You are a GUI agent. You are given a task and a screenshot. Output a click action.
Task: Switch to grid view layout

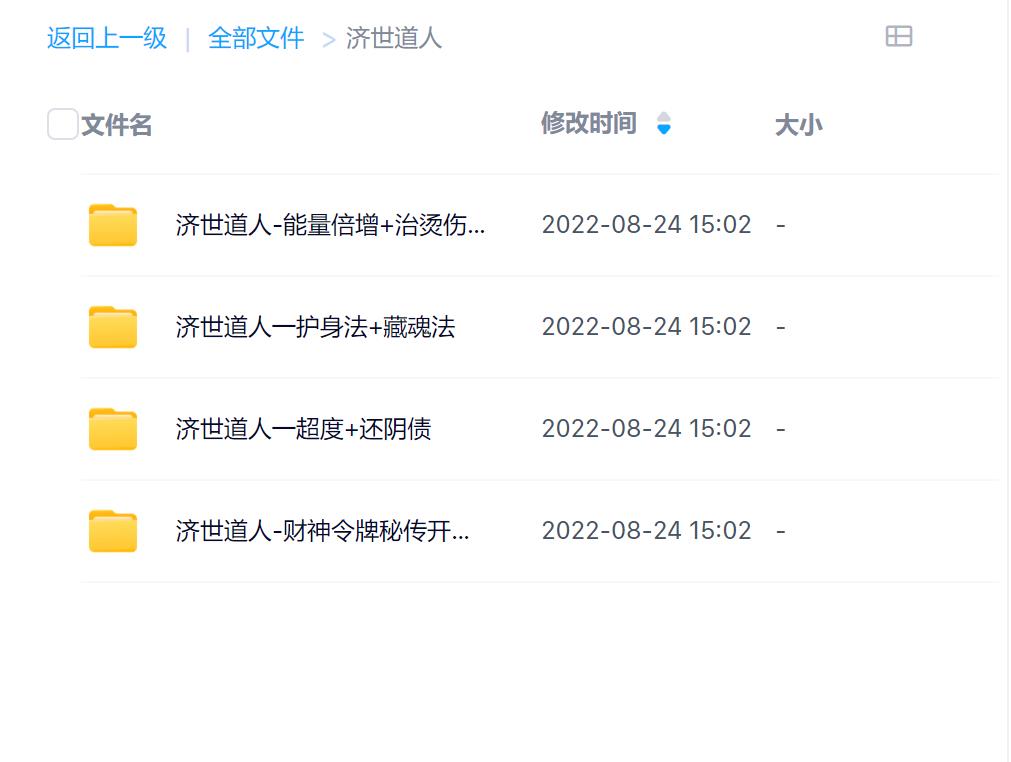899,37
